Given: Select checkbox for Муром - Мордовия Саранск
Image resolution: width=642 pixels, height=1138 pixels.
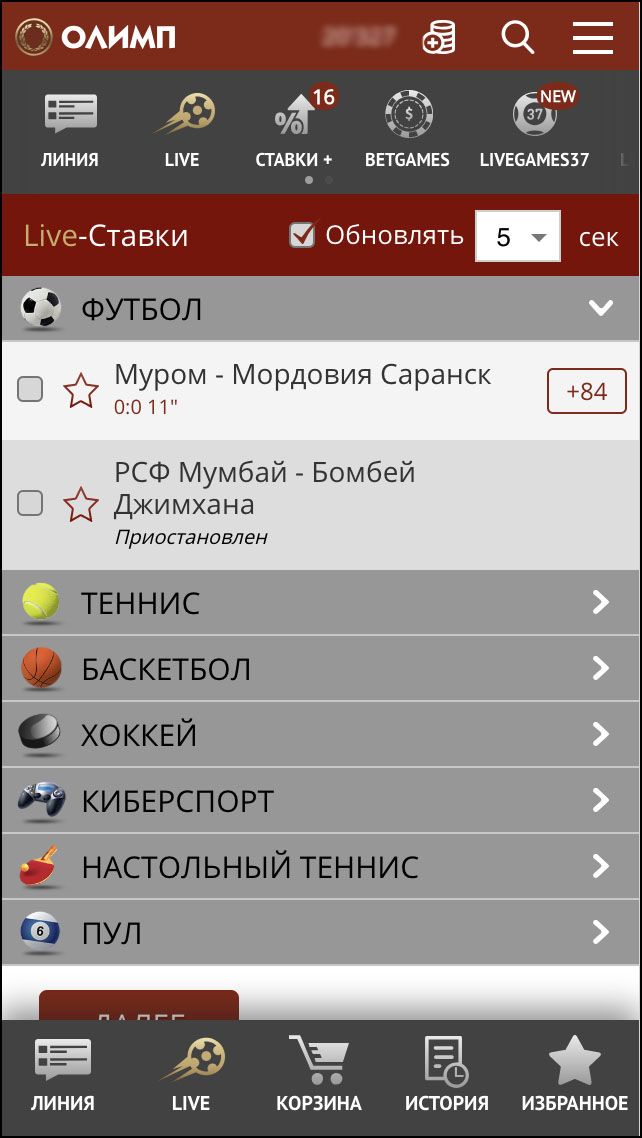Looking at the screenshot, I should 31,389.
